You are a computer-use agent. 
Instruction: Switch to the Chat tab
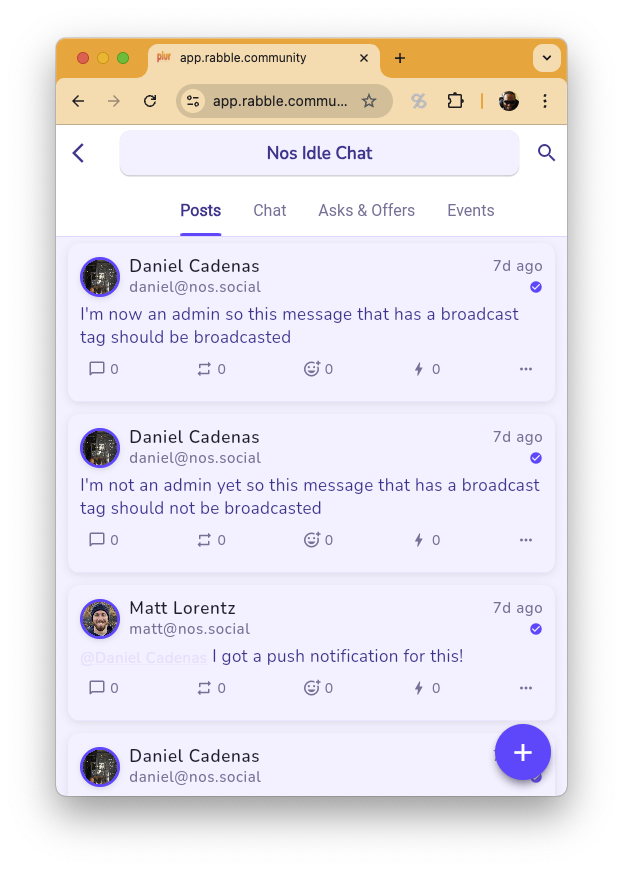pos(269,210)
